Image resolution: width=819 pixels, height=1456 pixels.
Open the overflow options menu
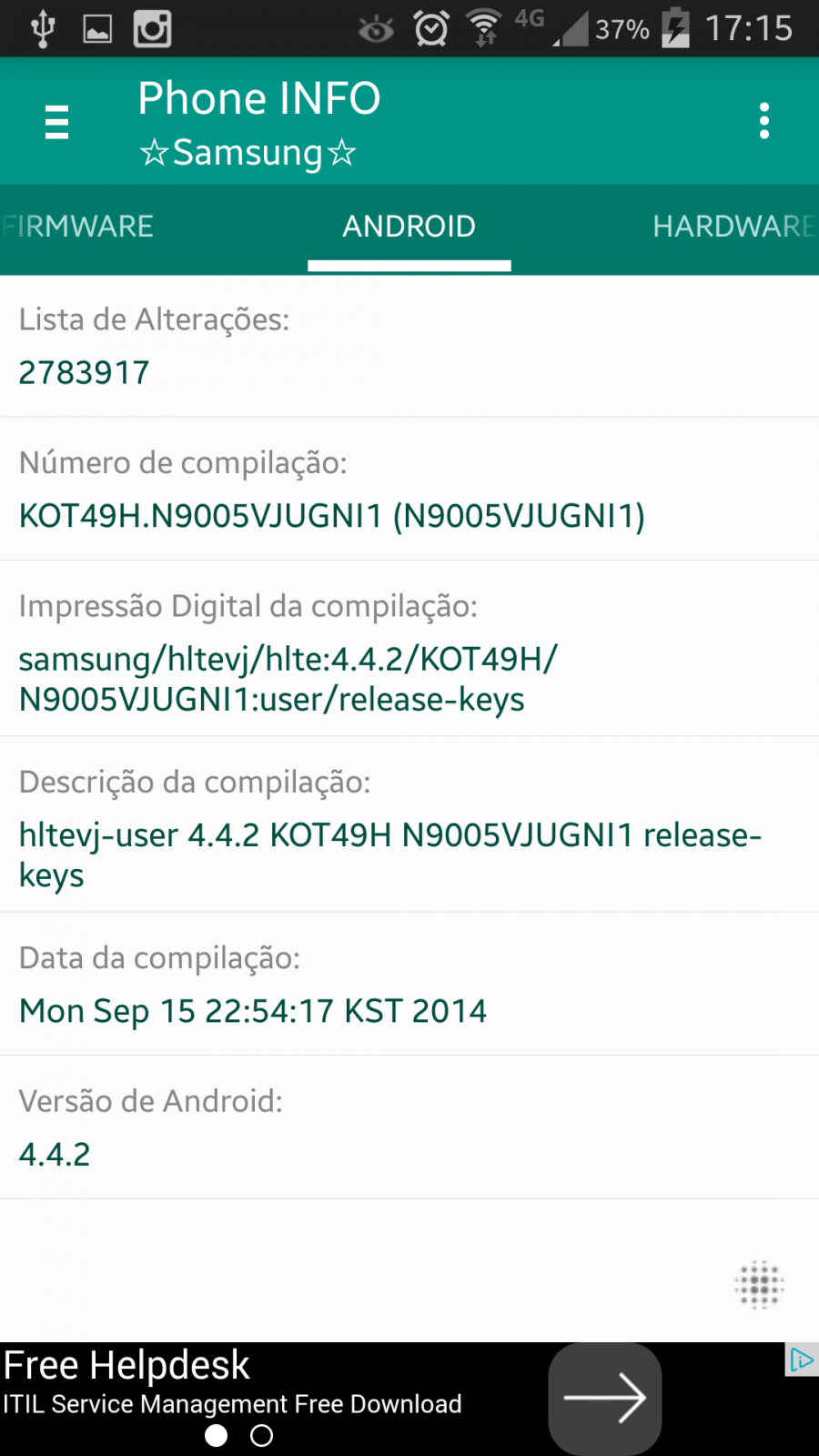coord(764,121)
